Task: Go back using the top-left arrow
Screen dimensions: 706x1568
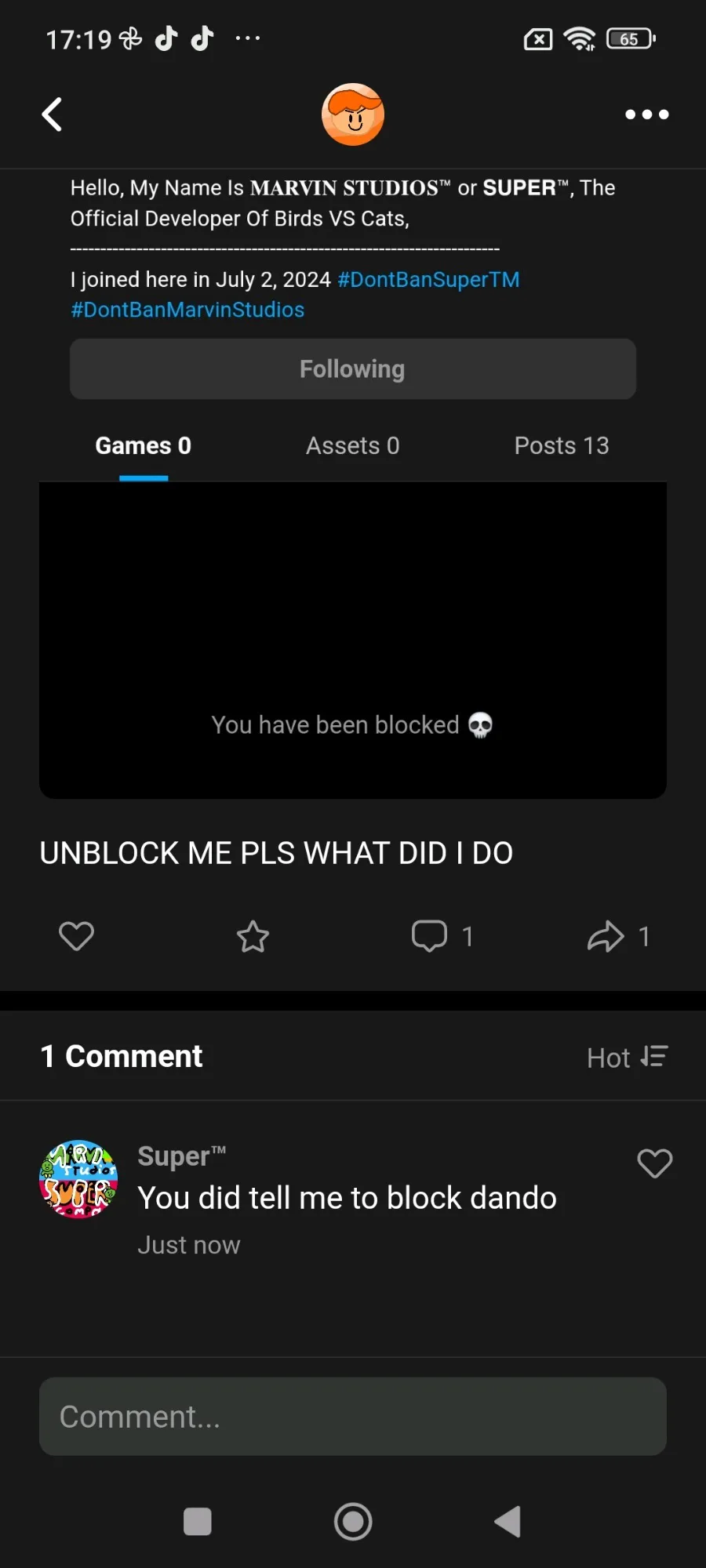Action: coord(52,114)
